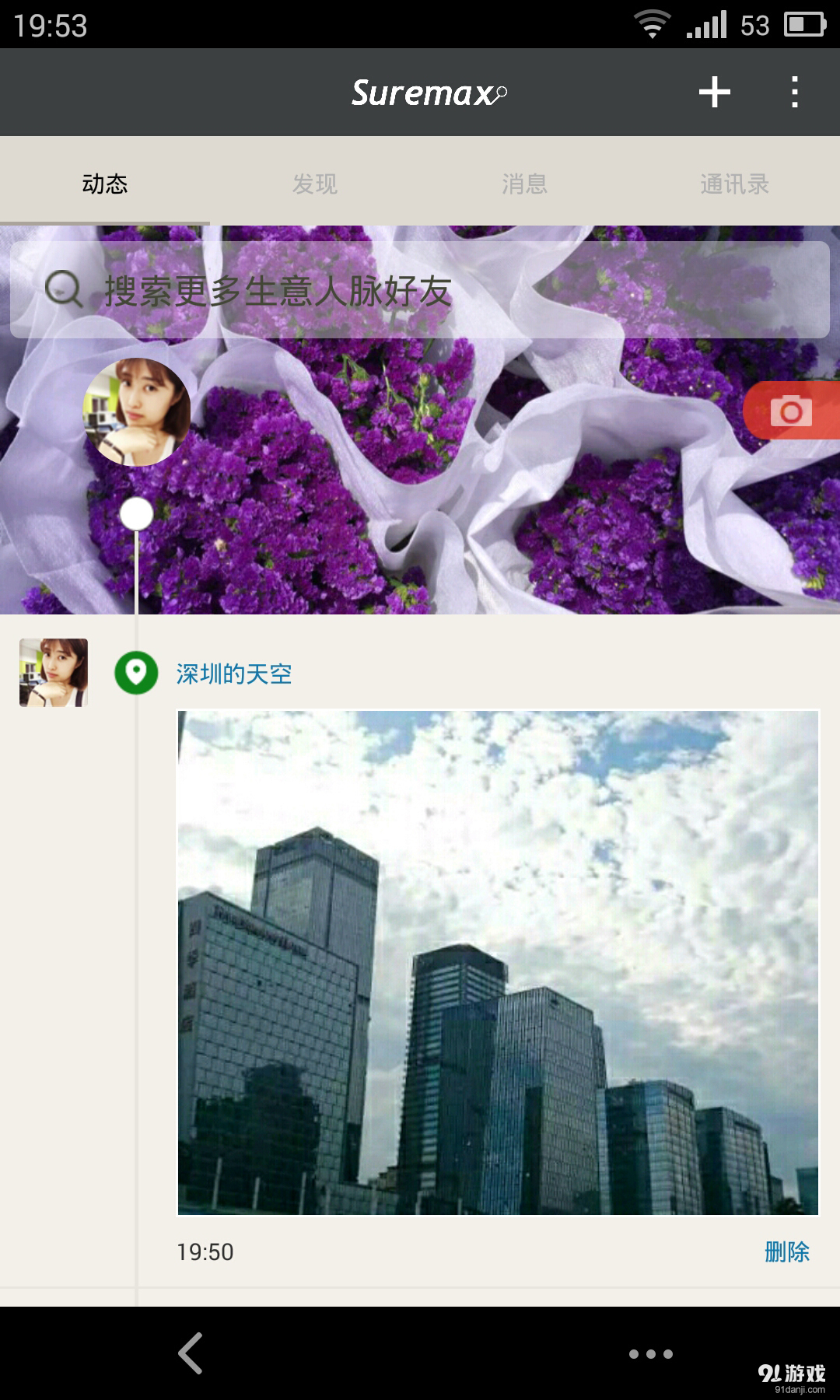The width and height of the screenshot is (840, 1400).
Task: Switch to the 发现 tab
Action: [x=314, y=184]
